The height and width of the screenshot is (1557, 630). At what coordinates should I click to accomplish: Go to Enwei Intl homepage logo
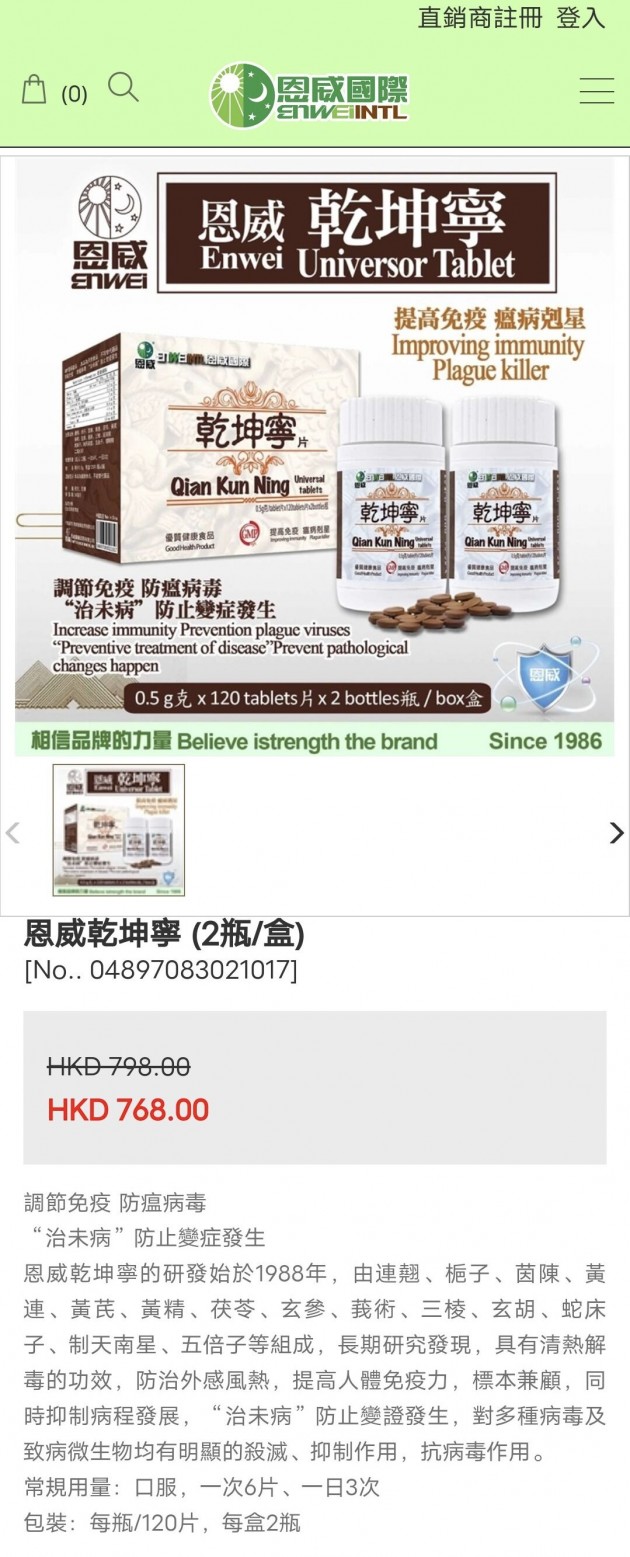(309, 94)
